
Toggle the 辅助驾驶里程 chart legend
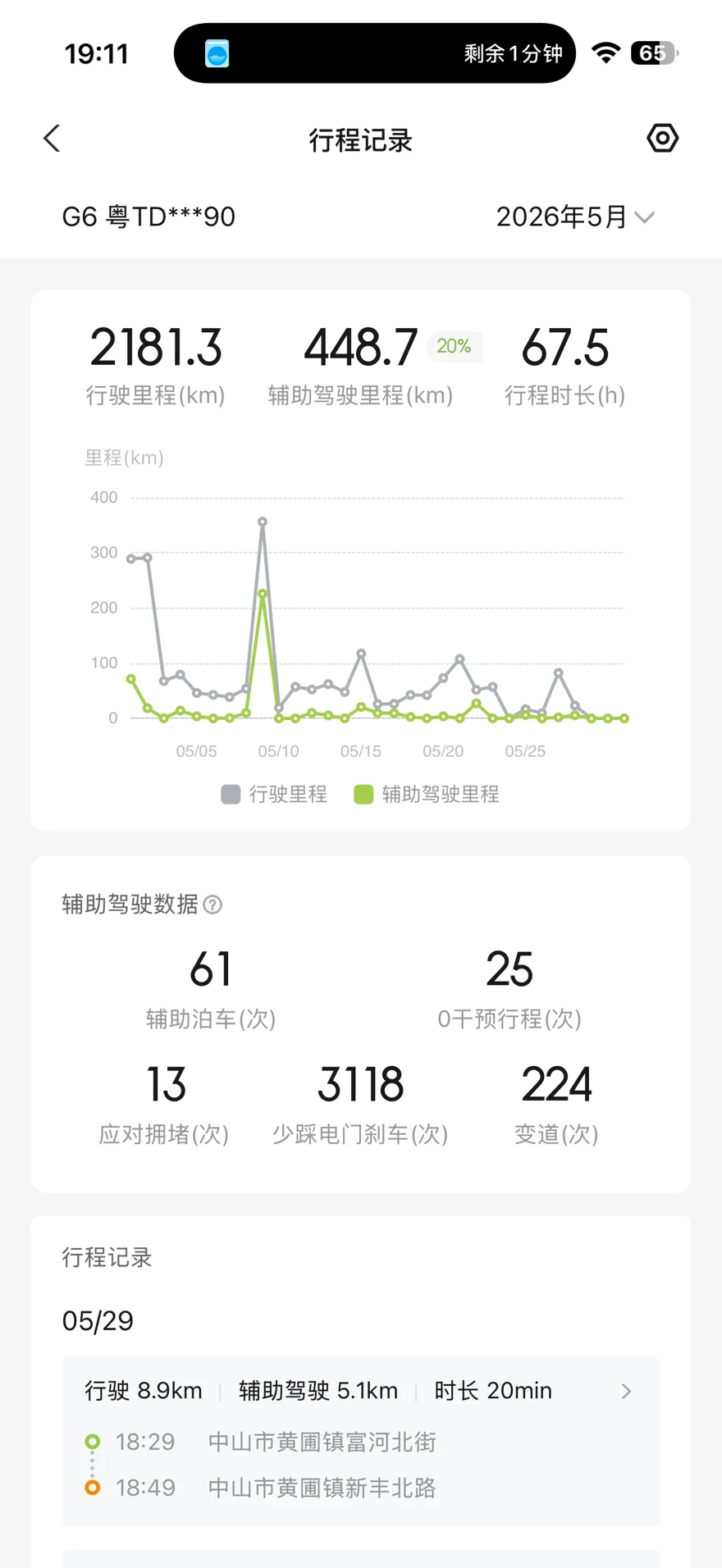click(427, 794)
